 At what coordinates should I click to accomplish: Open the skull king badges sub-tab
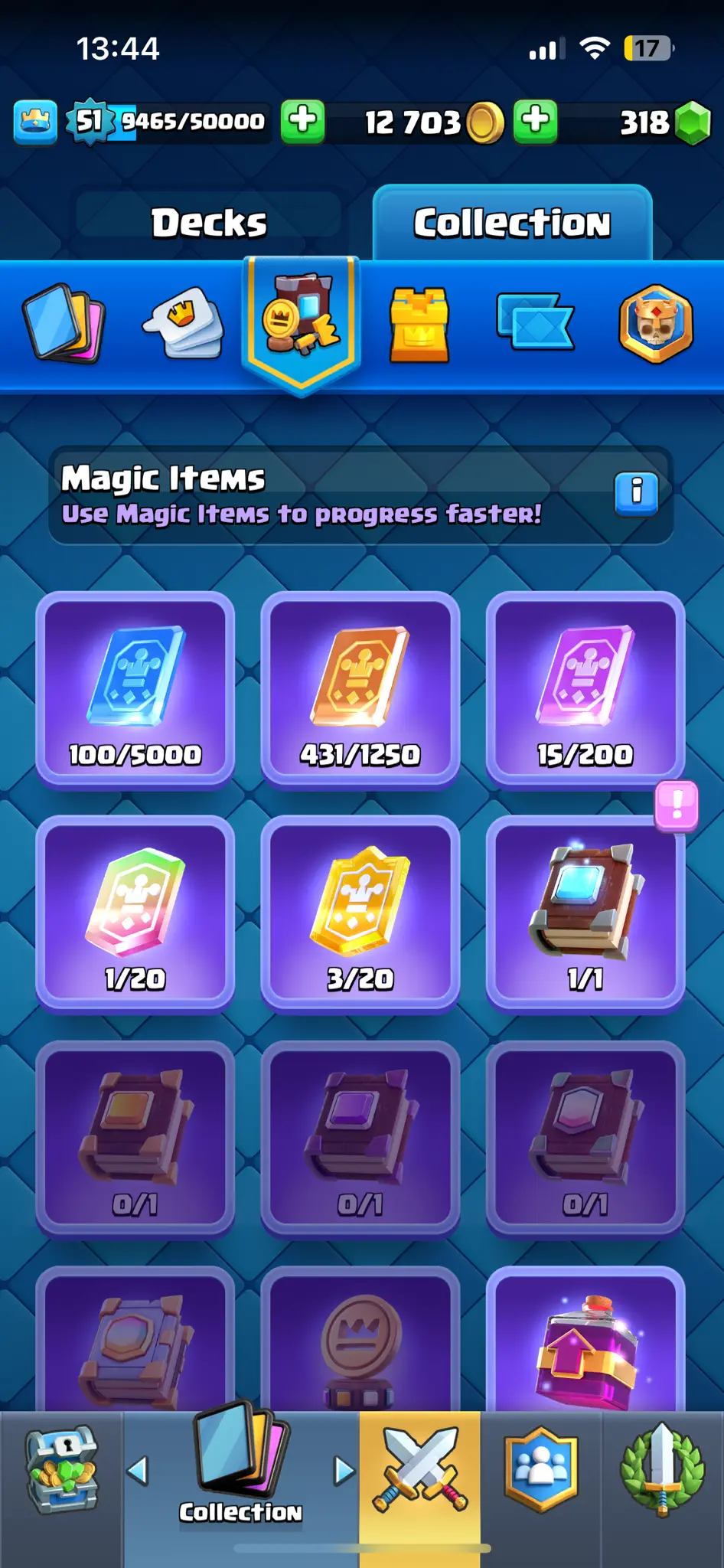[x=655, y=322]
